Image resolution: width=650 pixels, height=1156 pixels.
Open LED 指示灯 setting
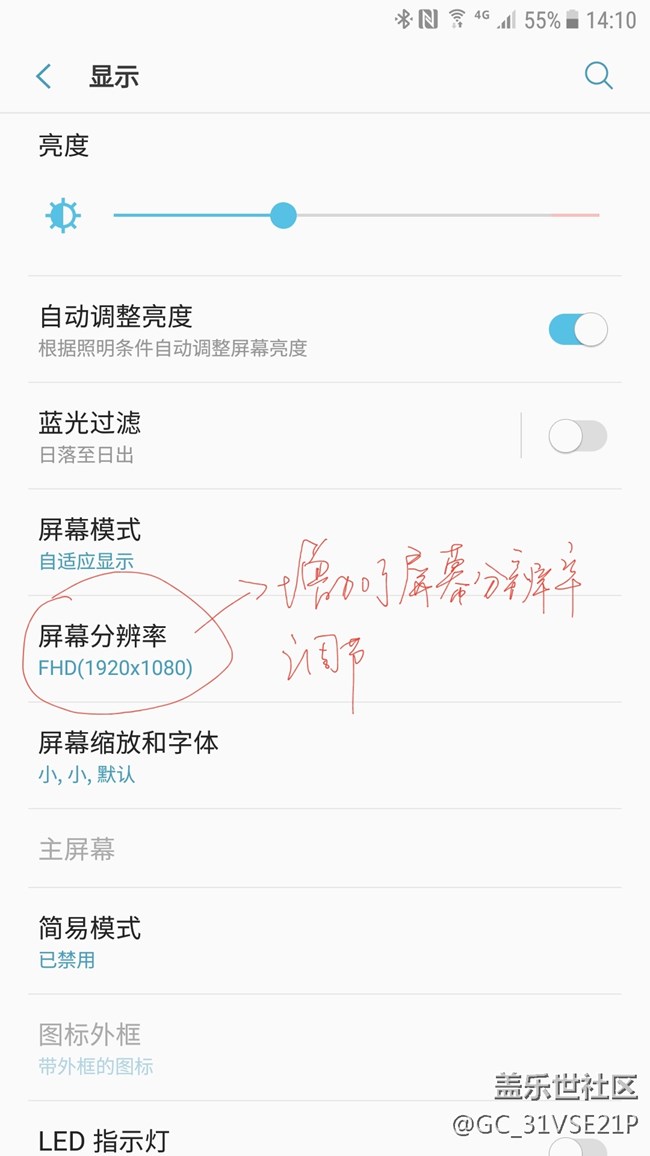(x=250, y=1138)
